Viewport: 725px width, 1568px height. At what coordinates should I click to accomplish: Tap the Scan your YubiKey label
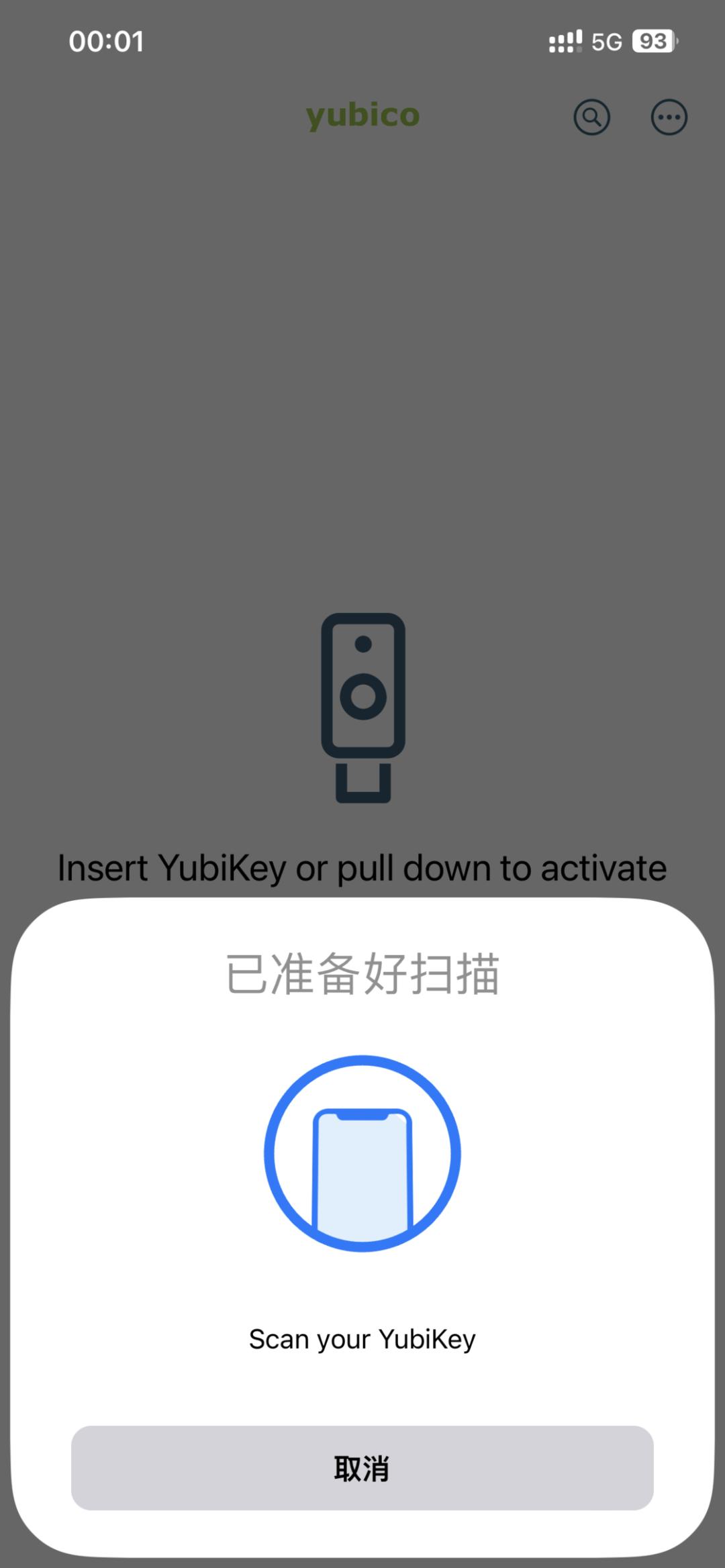(x=362, y=1338)
